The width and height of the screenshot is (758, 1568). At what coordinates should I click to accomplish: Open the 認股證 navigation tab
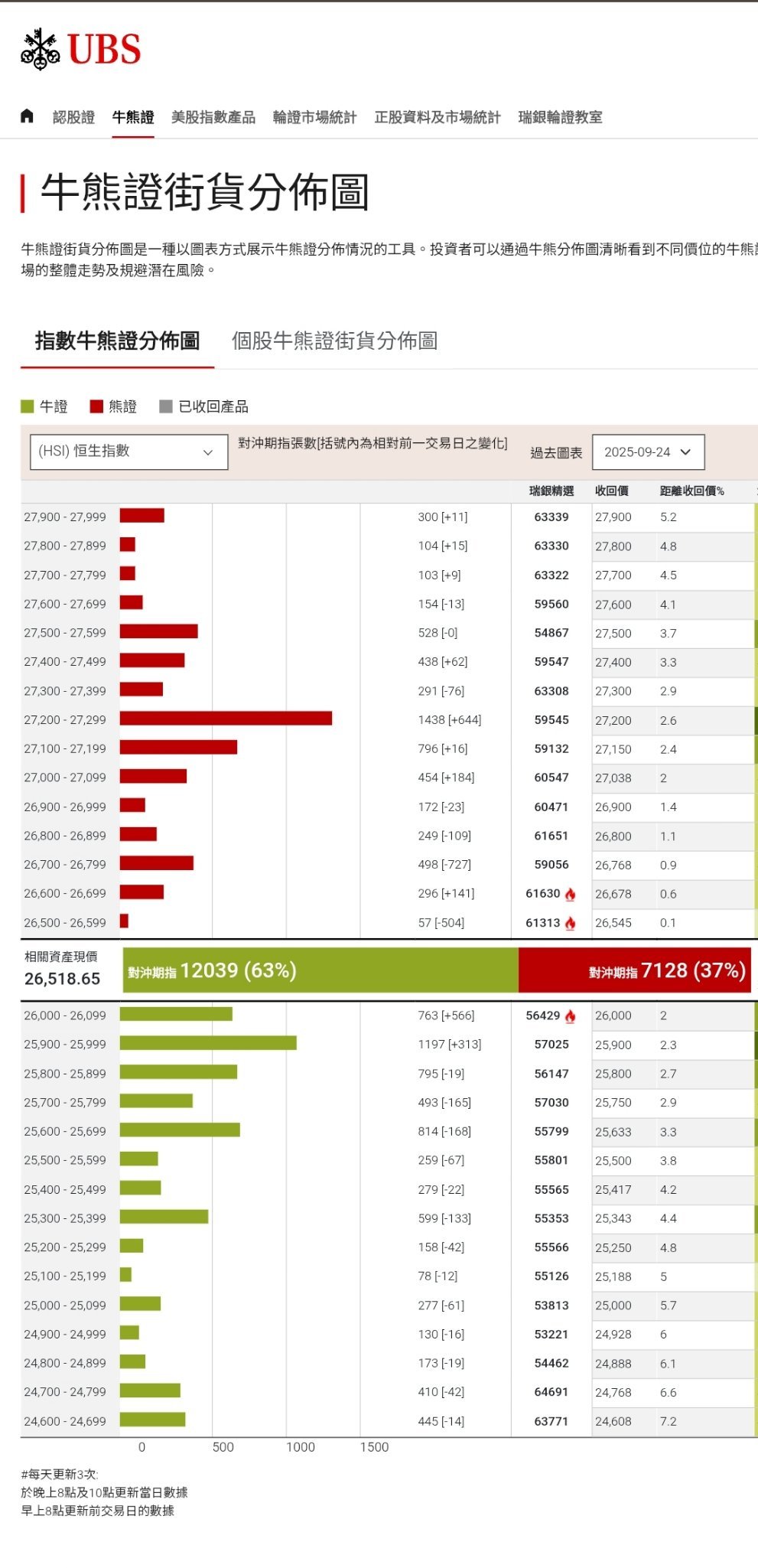(73, 117)
